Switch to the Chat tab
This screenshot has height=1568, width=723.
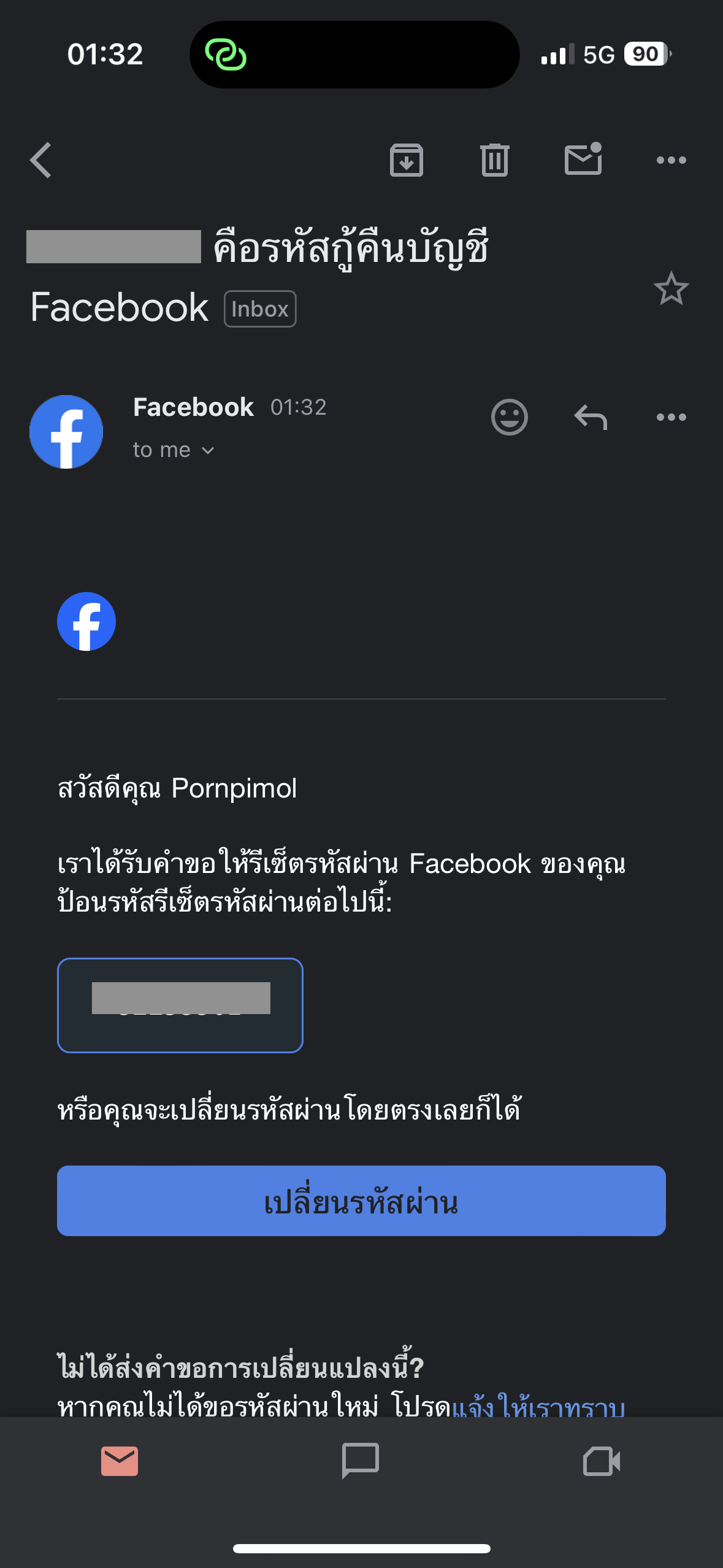point(361,1461)
